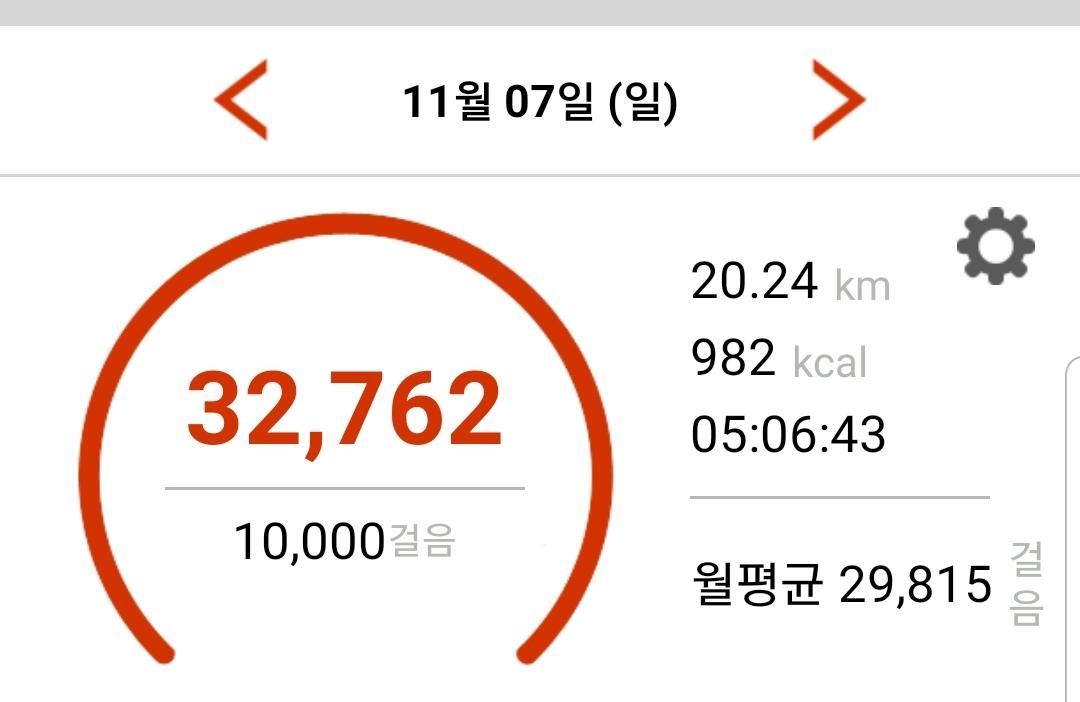Open the settings gear
The height and width of the screenshot is (702, 1080).
click(995, 245)
